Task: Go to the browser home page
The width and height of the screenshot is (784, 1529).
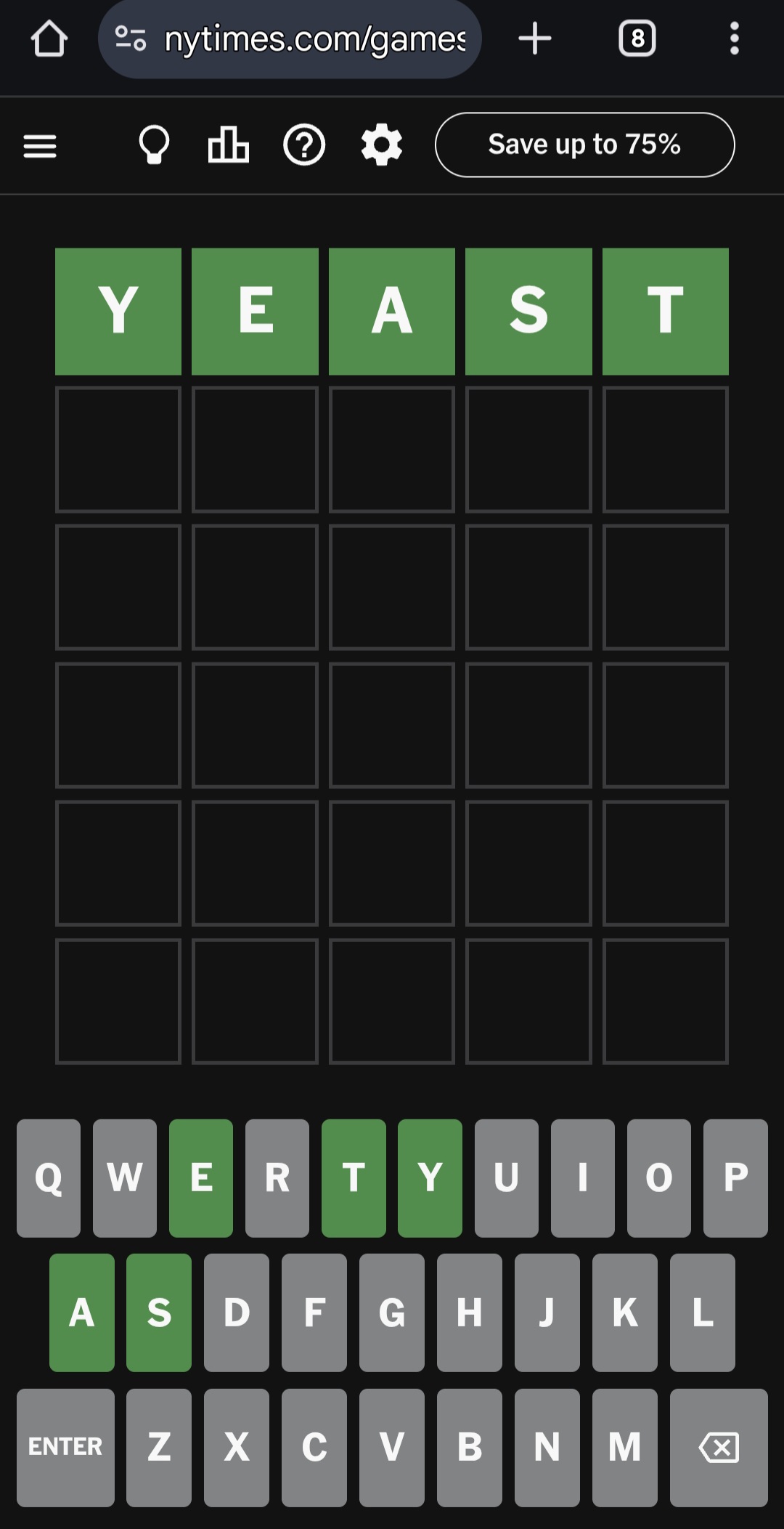Action: coord(49,38)
